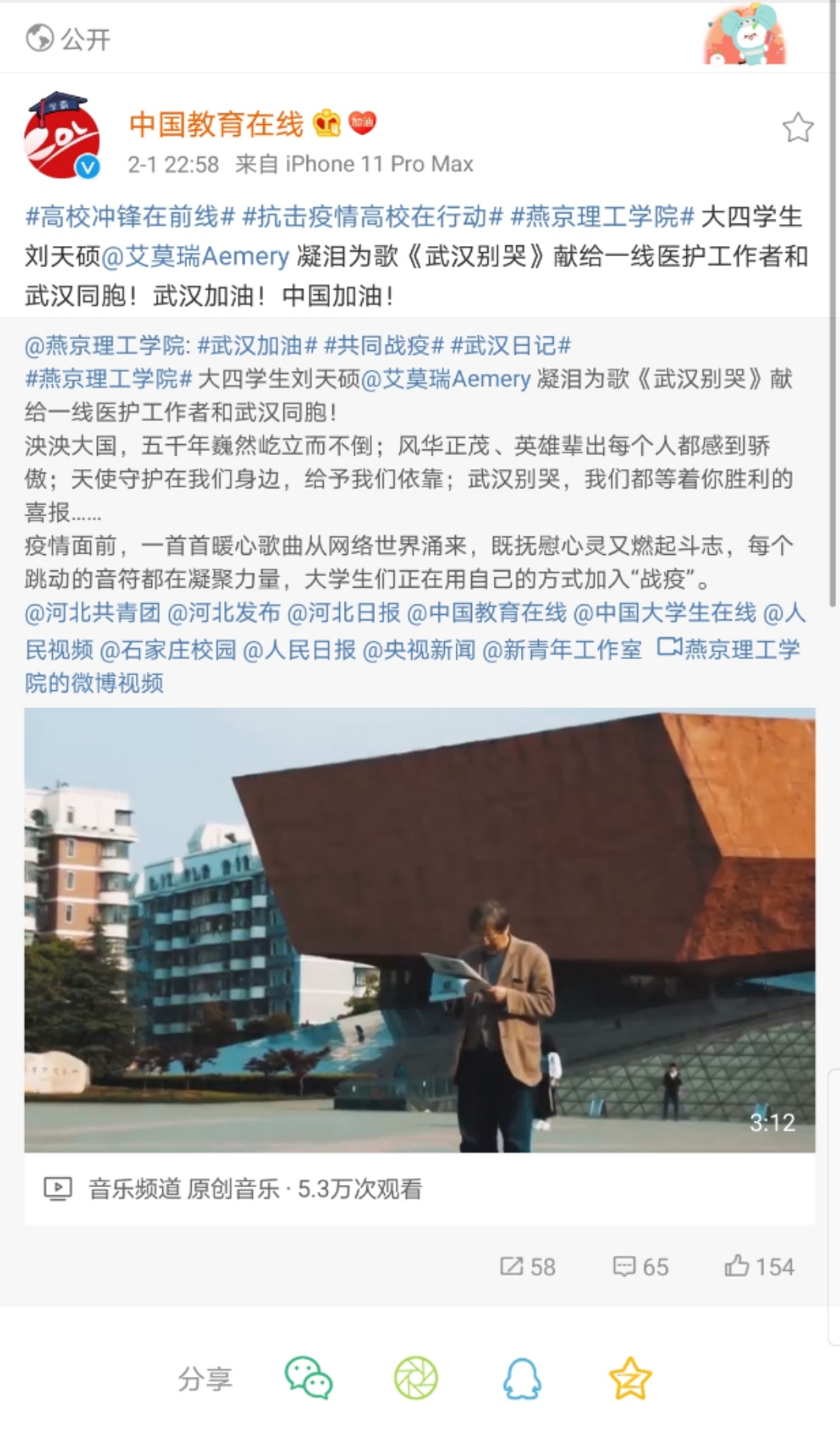Open hashtag #共同战疫#
Viewport: 840px width, 1447px height.
[384, 345]
